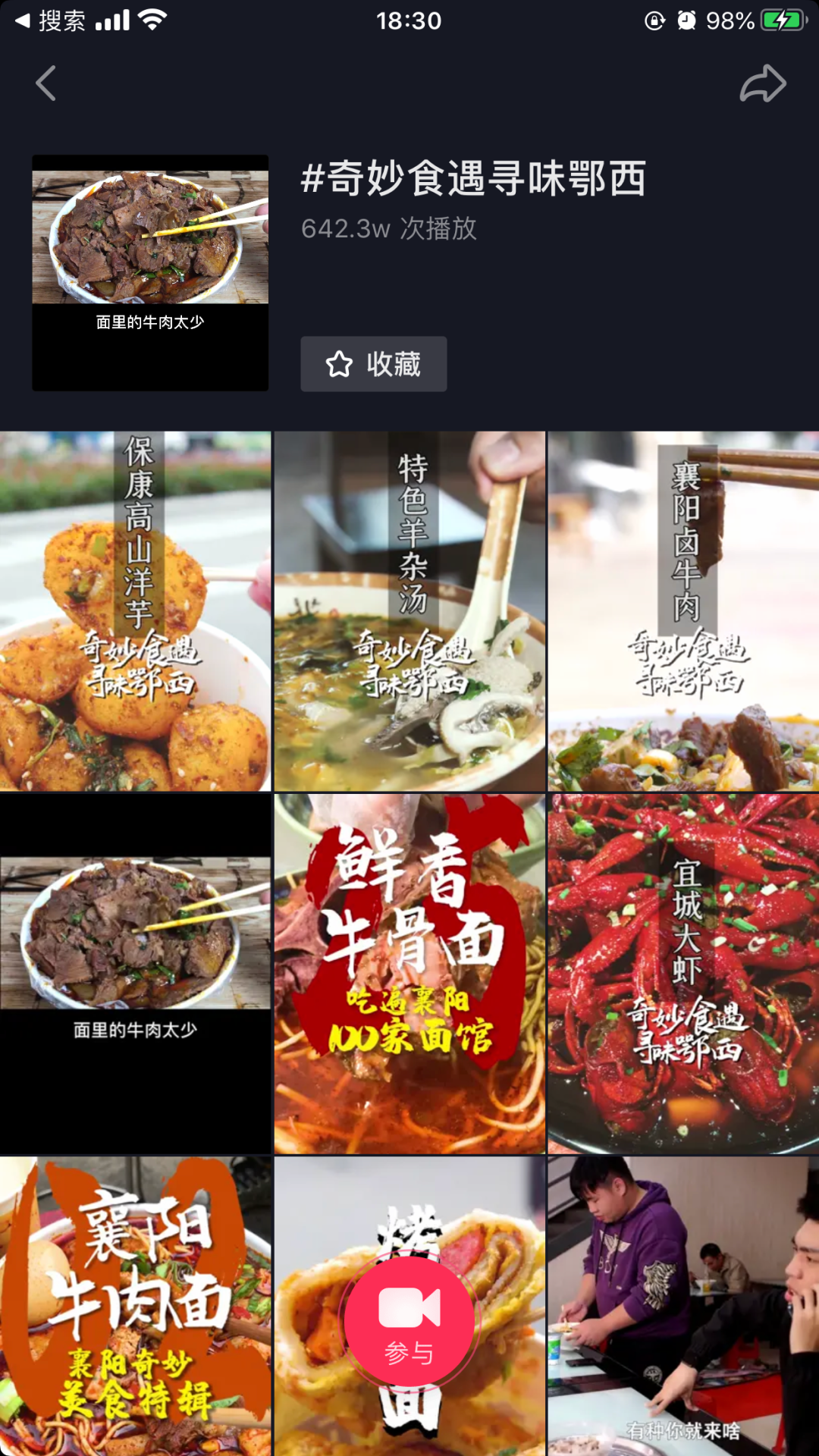Open the 宜城大虾 crayfish video
This screenshot has height=1456, width=819.
tap(683, 974)
